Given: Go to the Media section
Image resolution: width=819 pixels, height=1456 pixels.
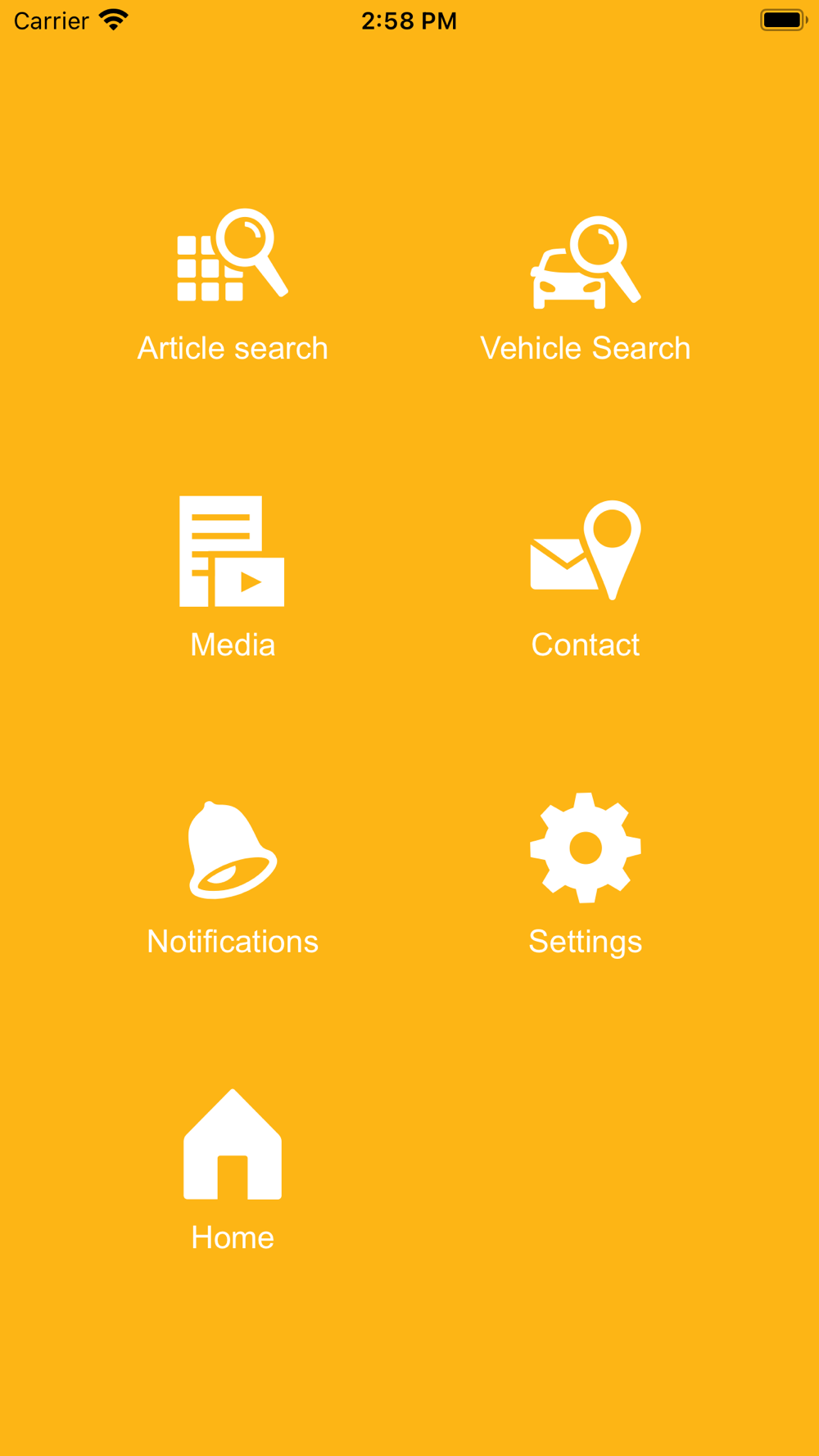Looking at the screenshot, I should pos(233,577).
